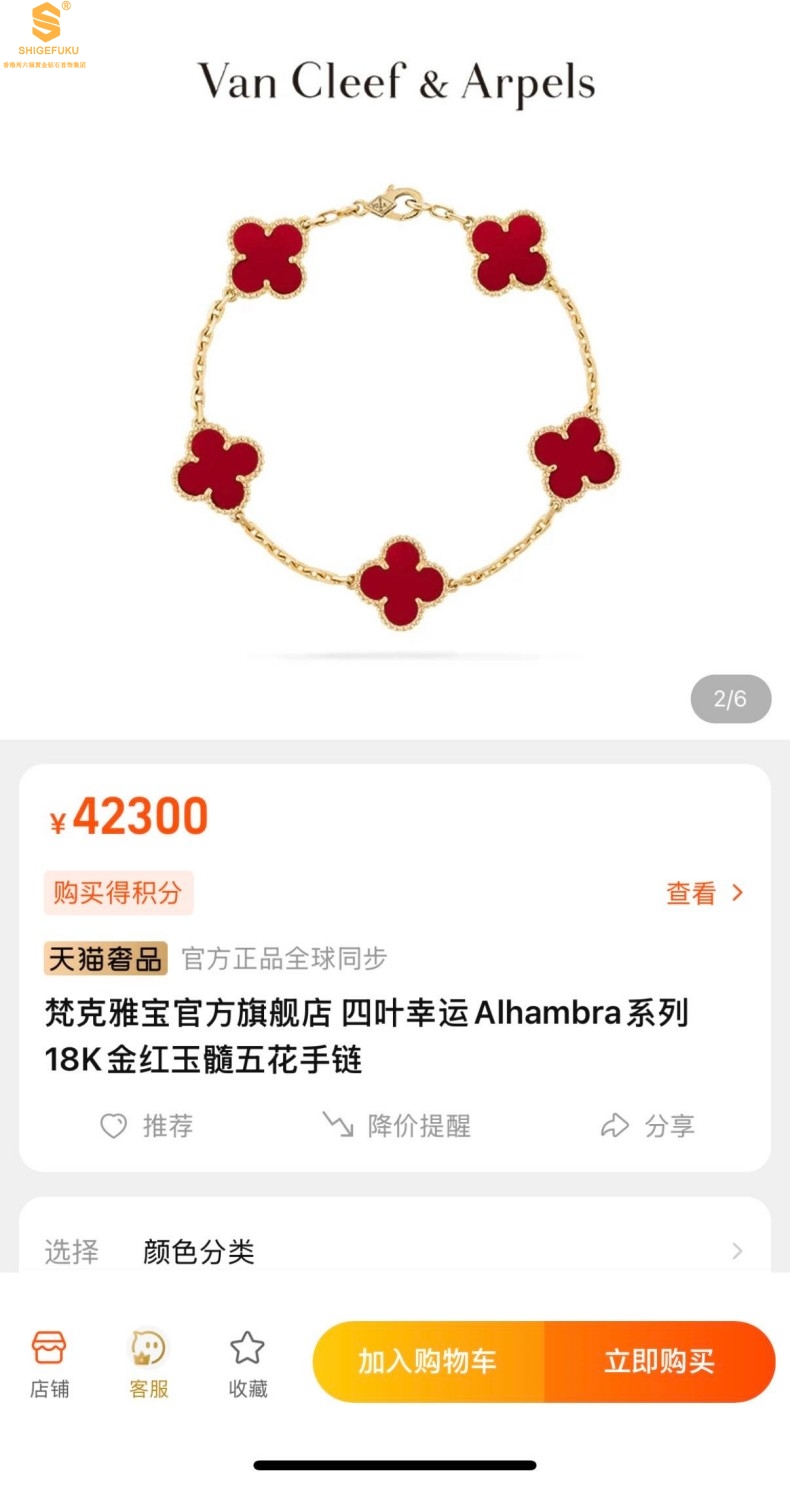This screenshot has height=1486, width=790.
Task: Tap 加入购物车 to add to cart
Action: pyautogui.click(x=428, y=1361)
